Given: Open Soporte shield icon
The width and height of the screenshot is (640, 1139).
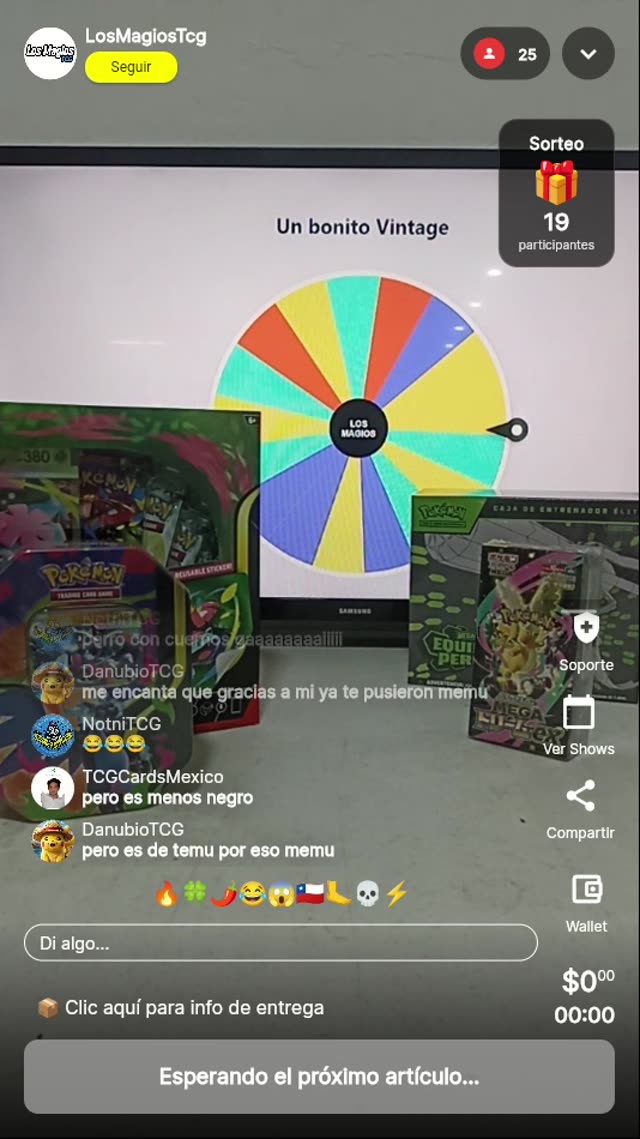Looking at the screenshot, I should (x=586, y=629).
